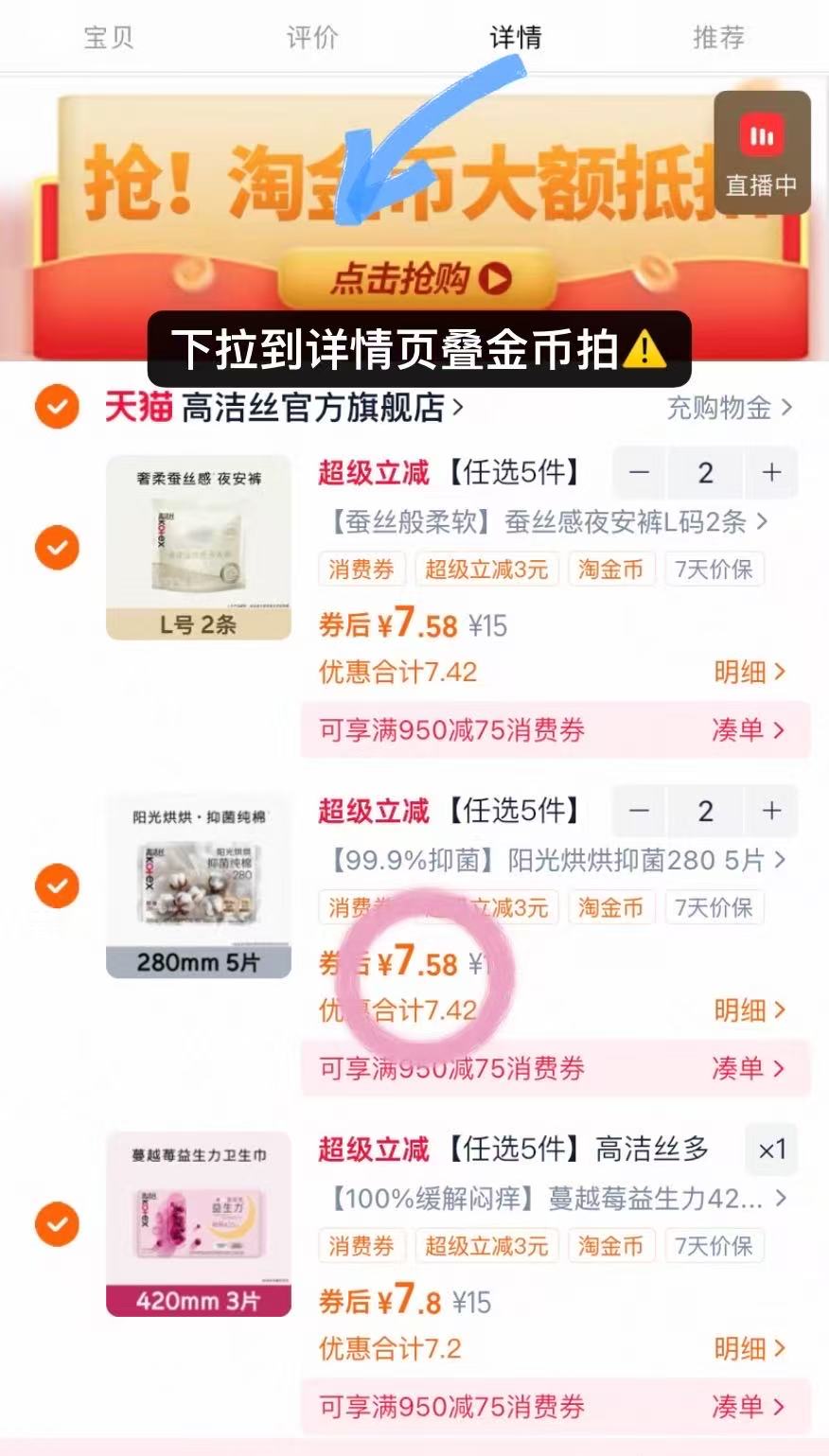Screen dimensions: 829x1456
Task: Deselect the 蚕丝感夜安裤 item checkmark
Action: pyautogui.click(x=57, y=547)
